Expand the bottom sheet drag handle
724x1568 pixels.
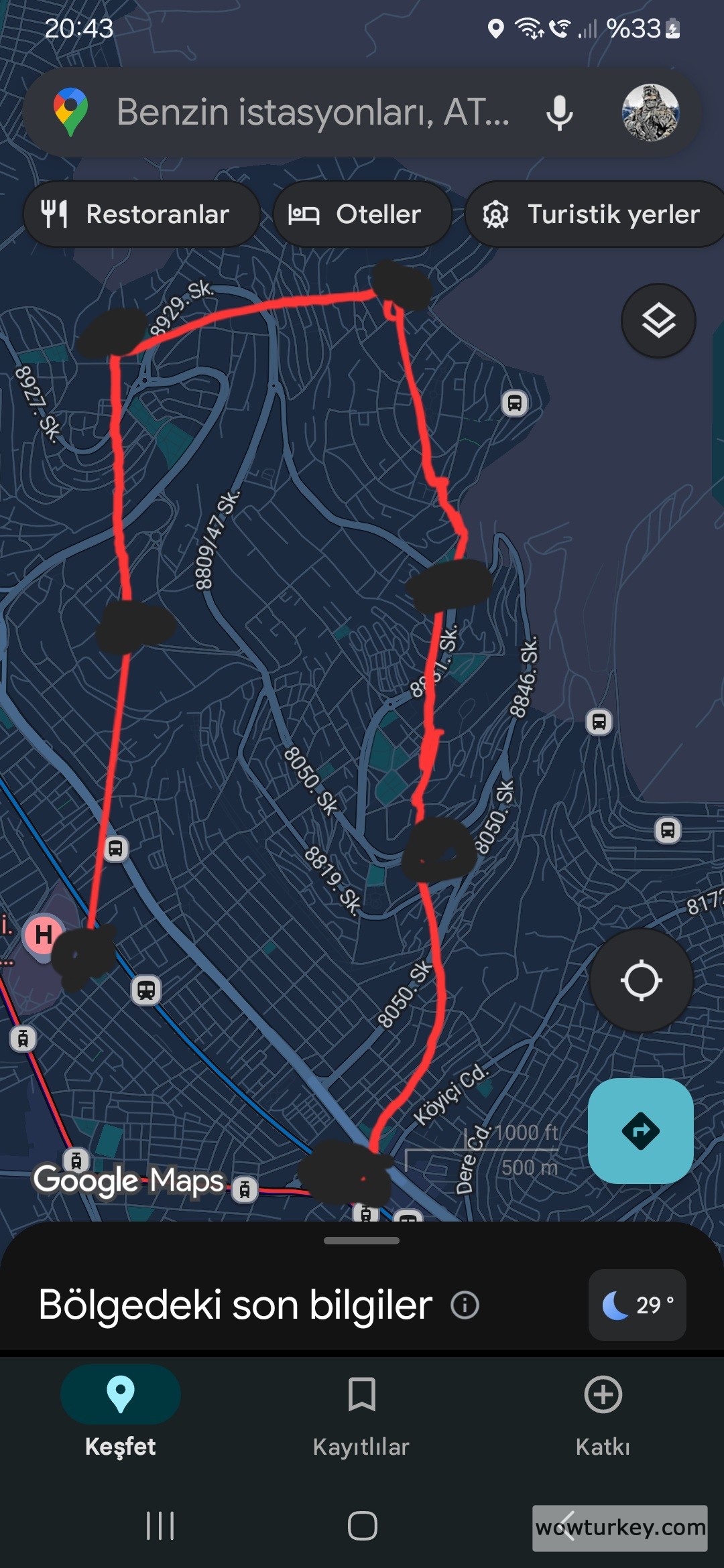pos(362,1239)
